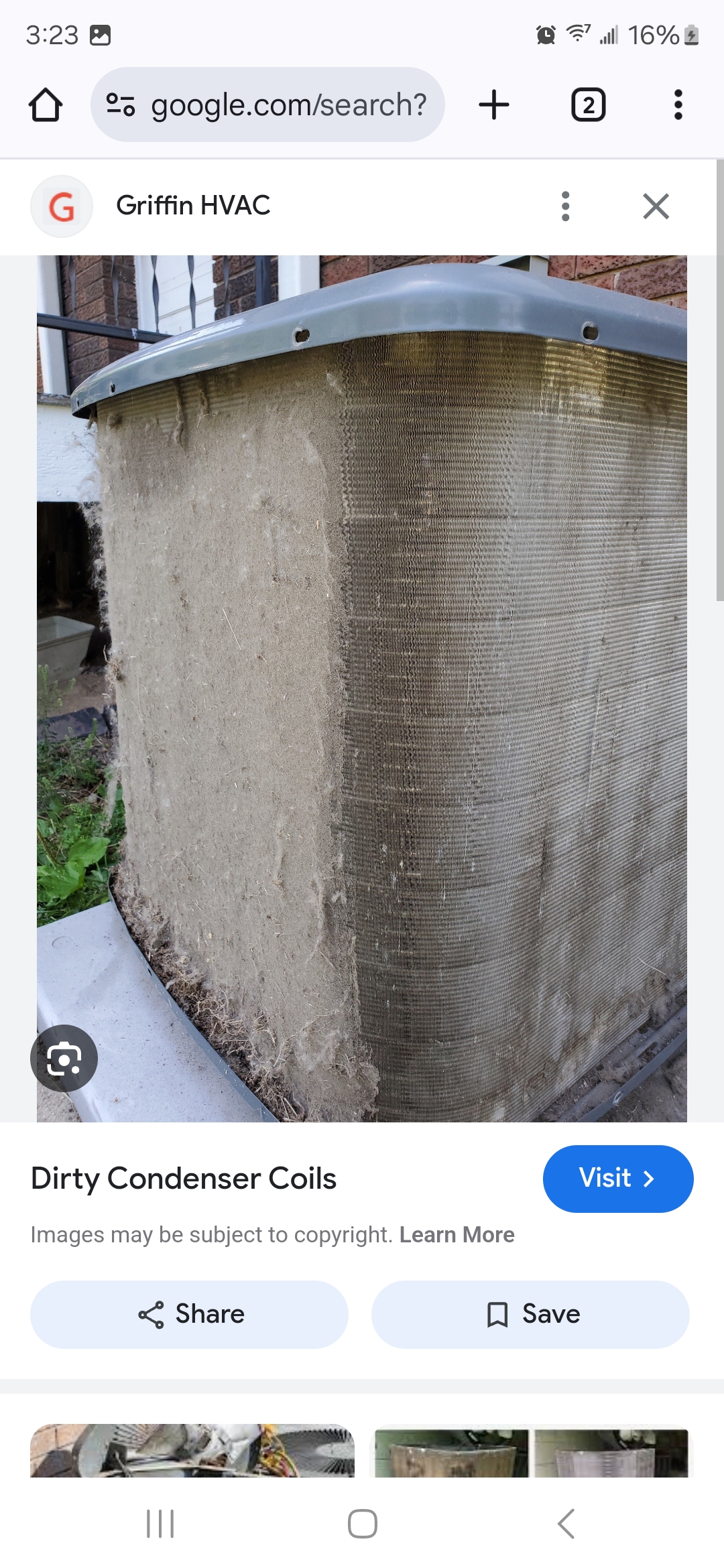Save this image to collections
The height and width of the screenshot is (1568, 724).
tap(530, 1314)
